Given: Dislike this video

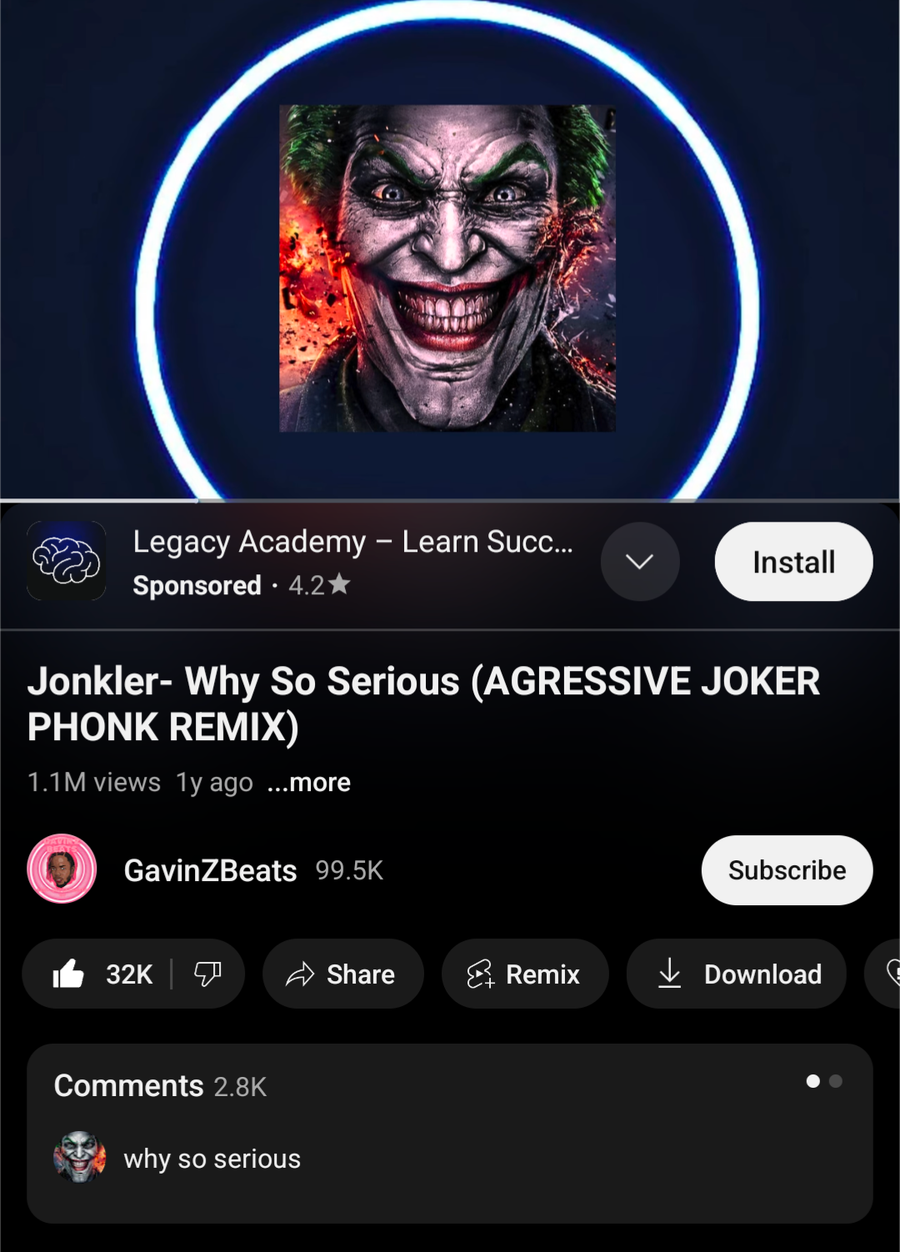Looking at the screenshot, I should [207, 974].
